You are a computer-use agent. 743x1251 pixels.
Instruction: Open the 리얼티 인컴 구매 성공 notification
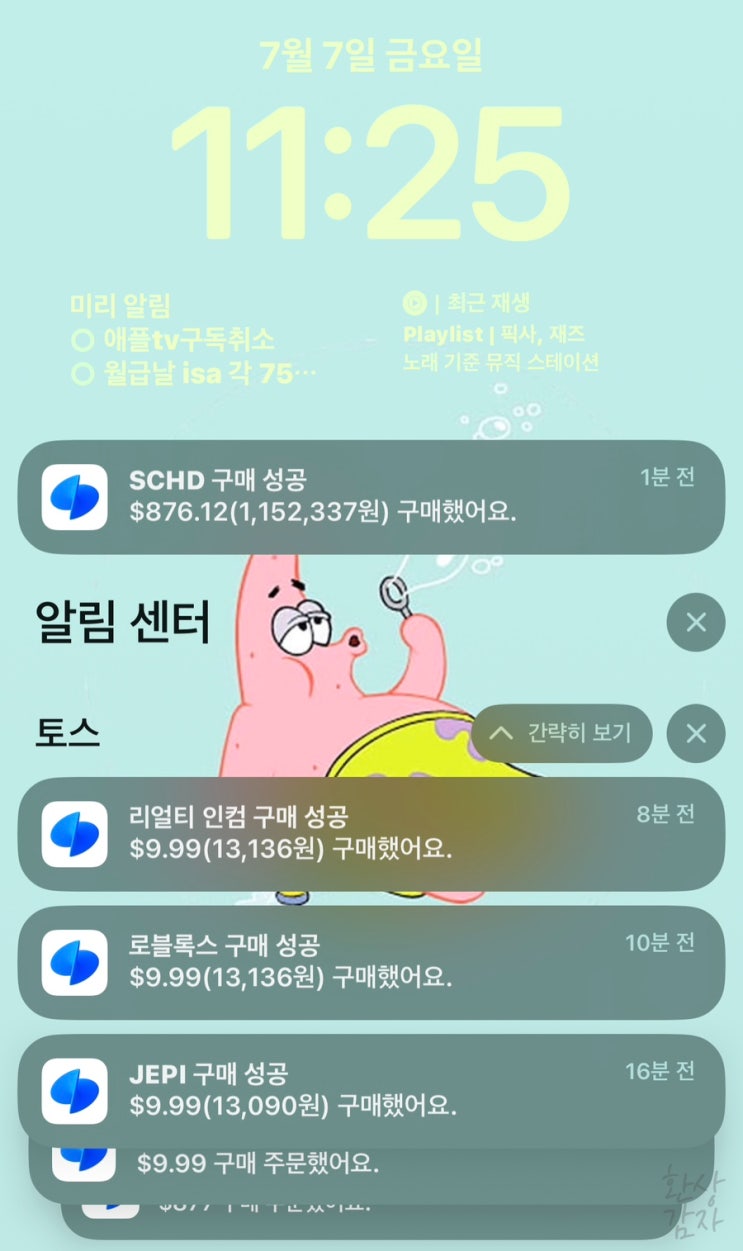tap(370, 833)
